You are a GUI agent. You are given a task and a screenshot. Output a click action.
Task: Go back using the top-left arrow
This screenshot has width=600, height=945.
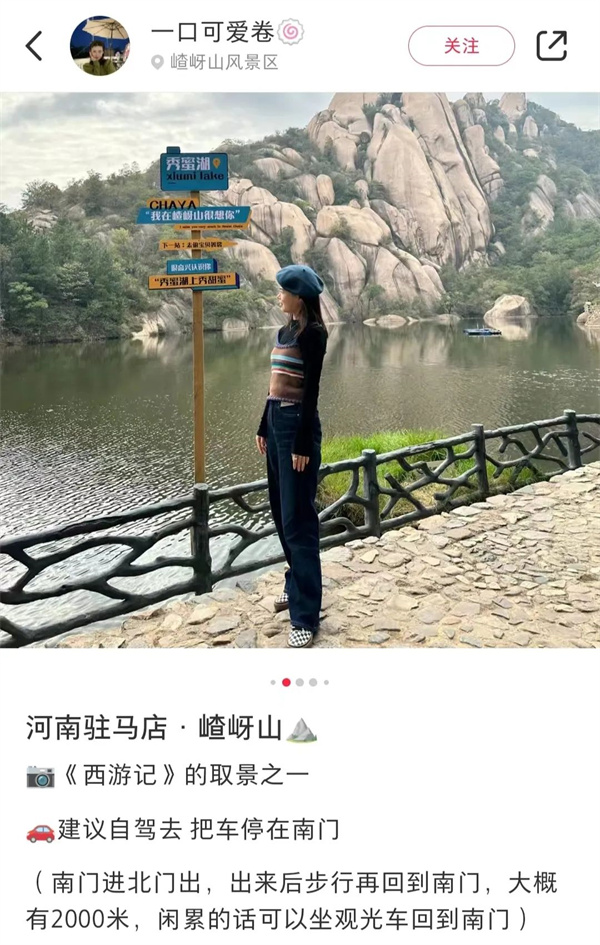point(34,46)
